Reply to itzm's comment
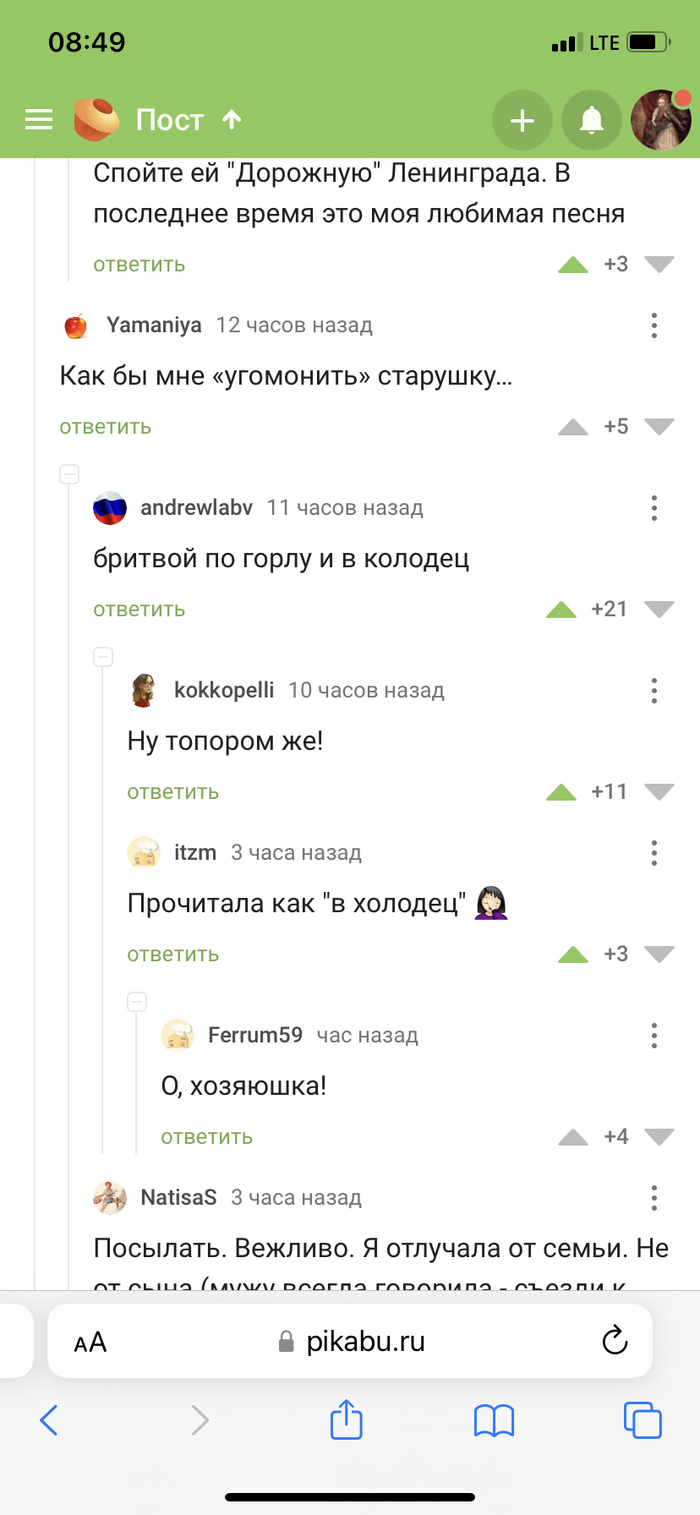 (172, 955)
